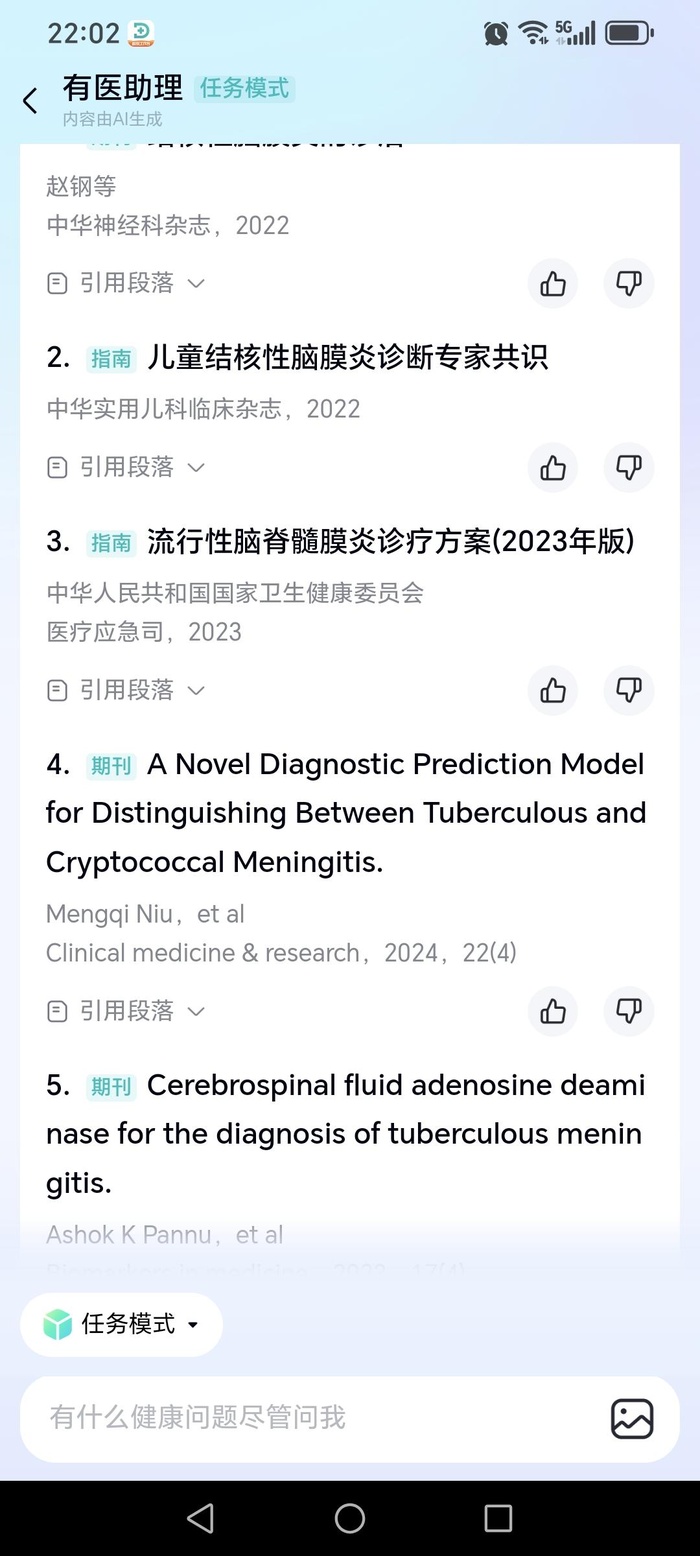Open the system recent apps view
Image resolution: width=700 pixels, height=1556 pixels.
pyautogui.click(x=498, y=1519)
